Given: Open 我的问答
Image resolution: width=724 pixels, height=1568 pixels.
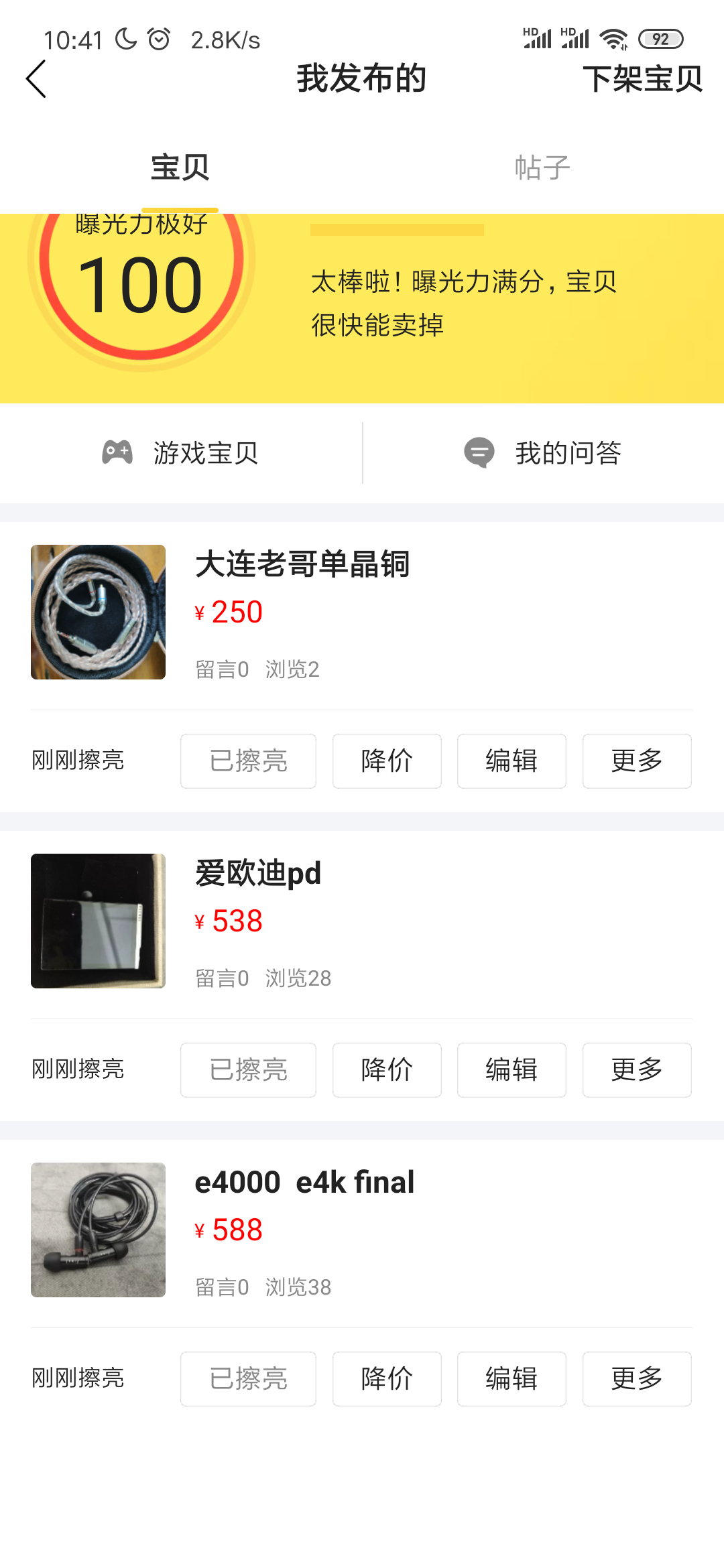Looking at the screenshot, I should pos(543,453).
